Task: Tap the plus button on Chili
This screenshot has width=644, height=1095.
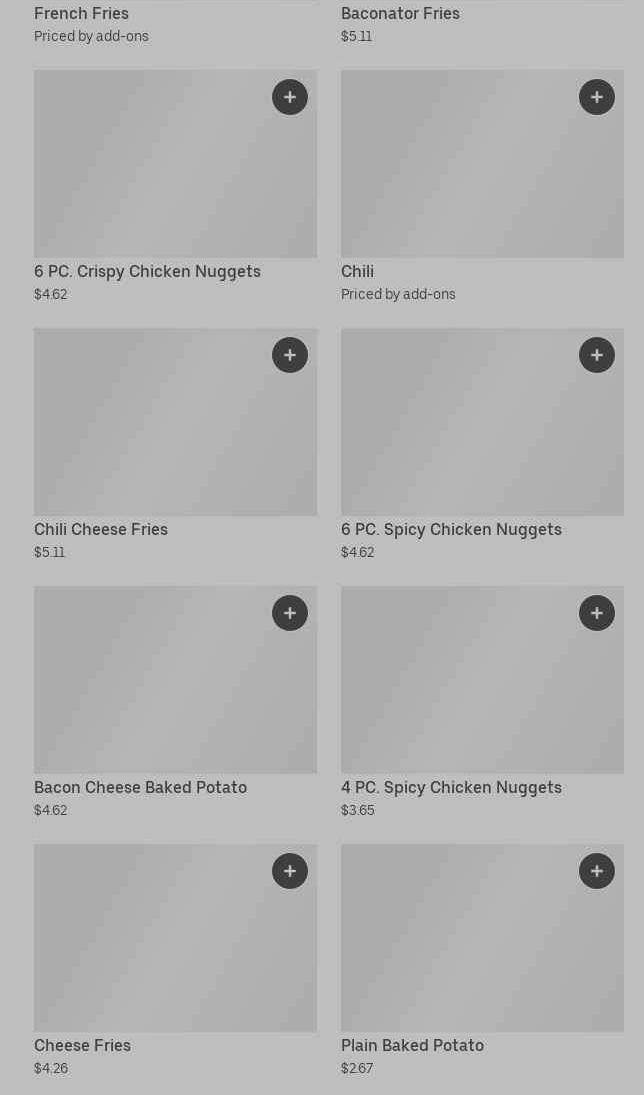Action: click(597, 97)
